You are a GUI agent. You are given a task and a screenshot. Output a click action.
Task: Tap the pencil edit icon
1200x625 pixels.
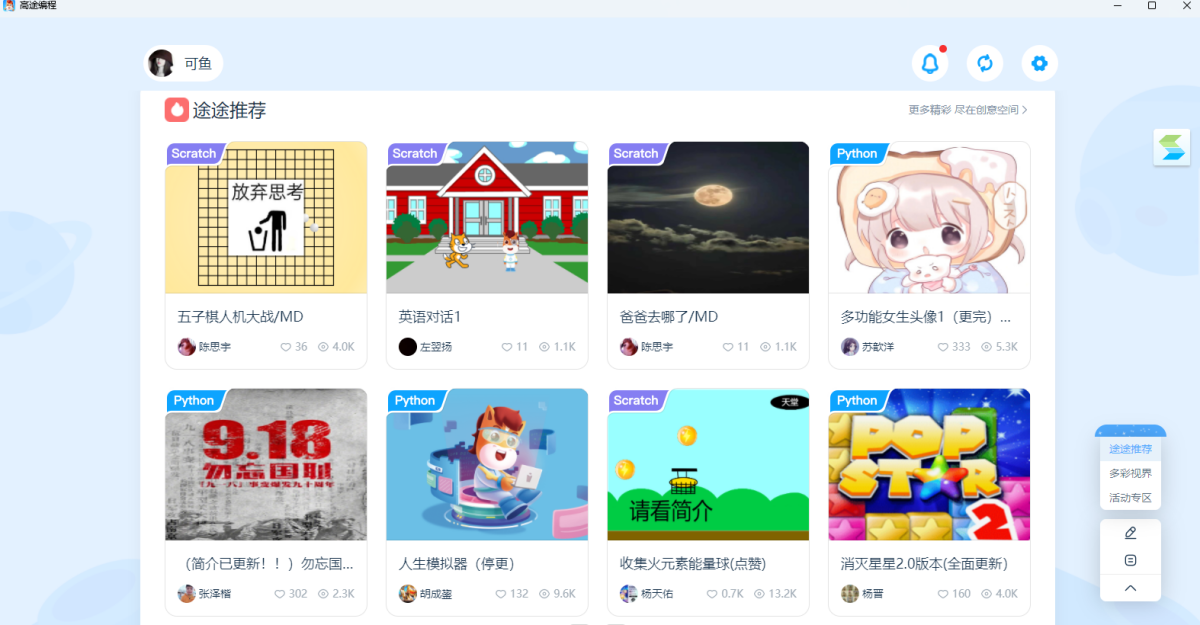click(x=1131, y=533)
